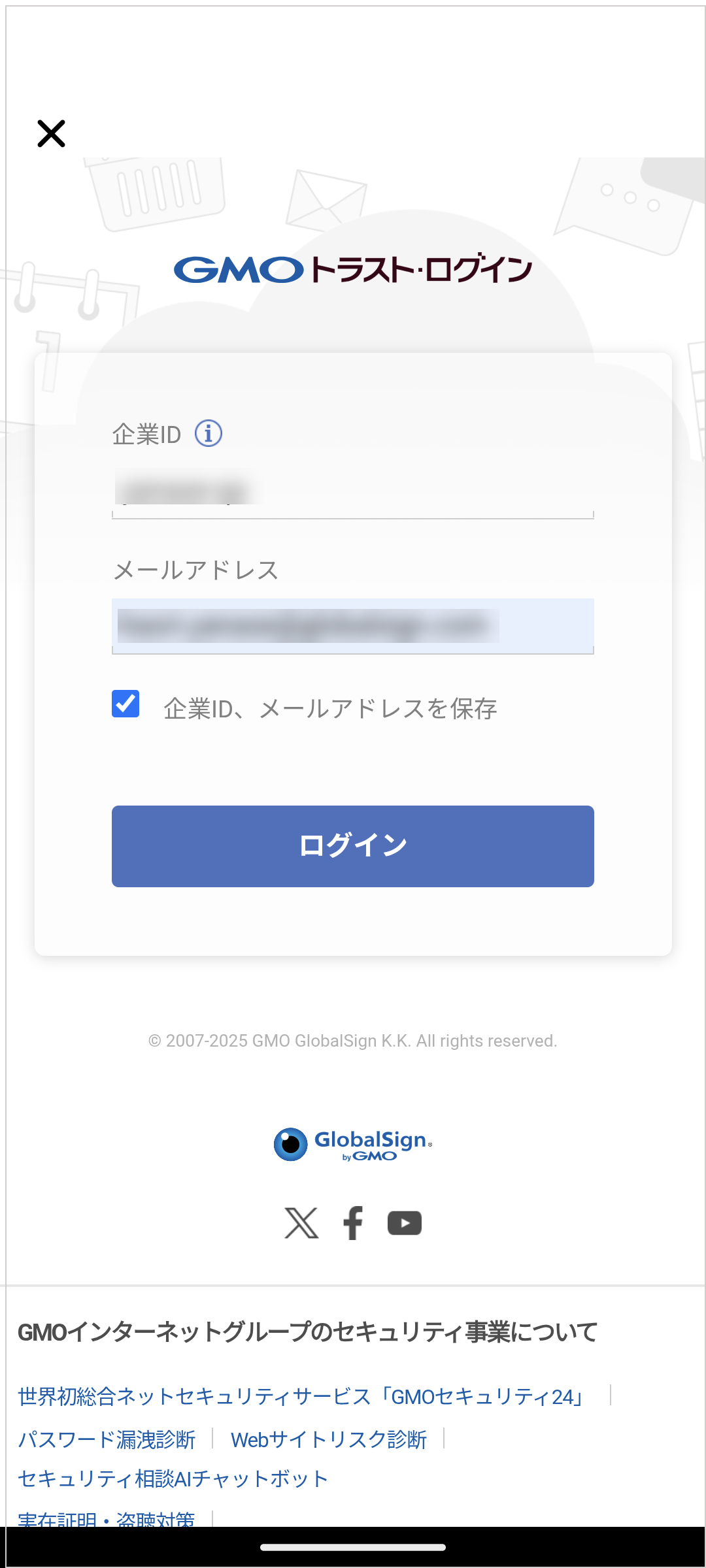This screenshot has height=1568, width=706.
Task: Close the login page with the X
Action: pyautogui.click(x=51, y=134)
